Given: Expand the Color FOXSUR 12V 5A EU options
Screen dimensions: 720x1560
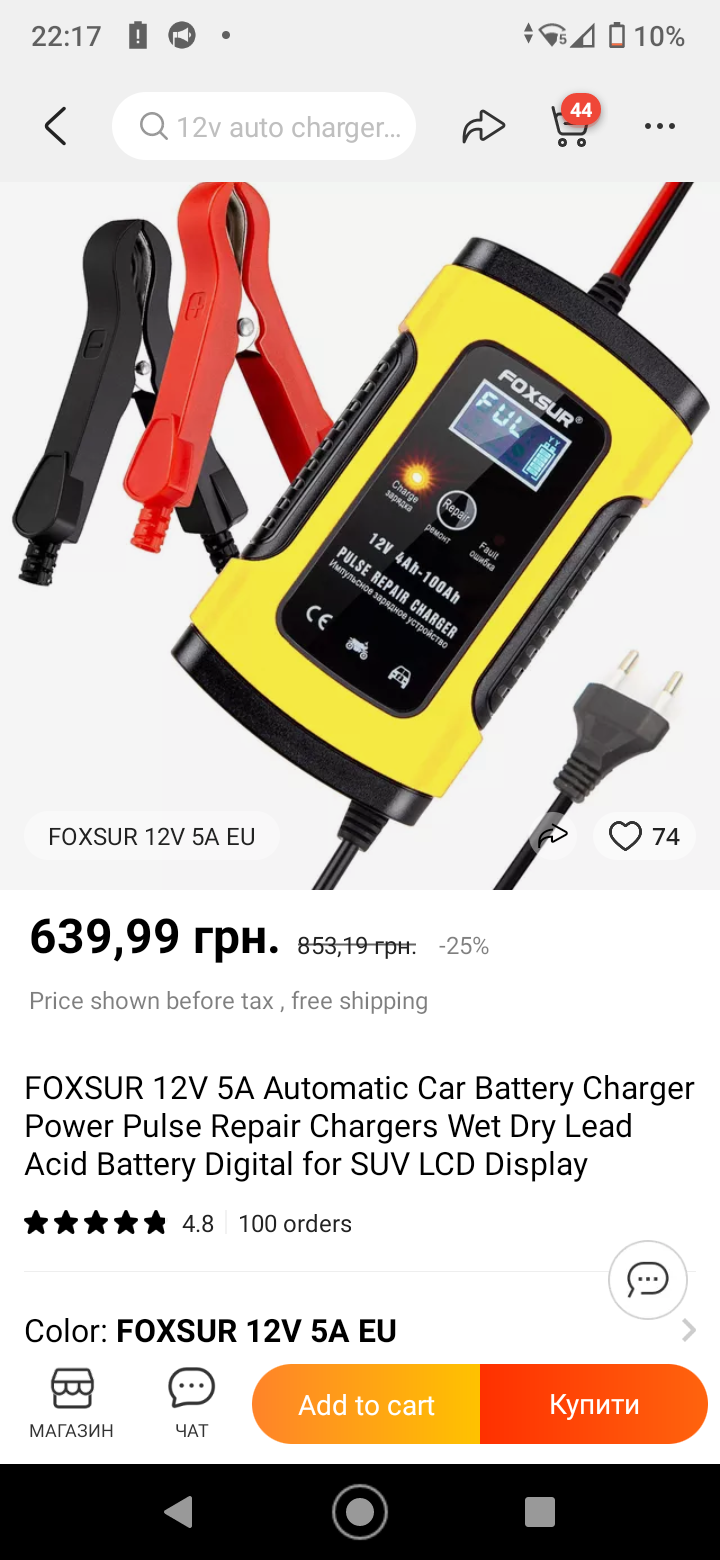Looking at the screenshot, I should coord(360,1330).
